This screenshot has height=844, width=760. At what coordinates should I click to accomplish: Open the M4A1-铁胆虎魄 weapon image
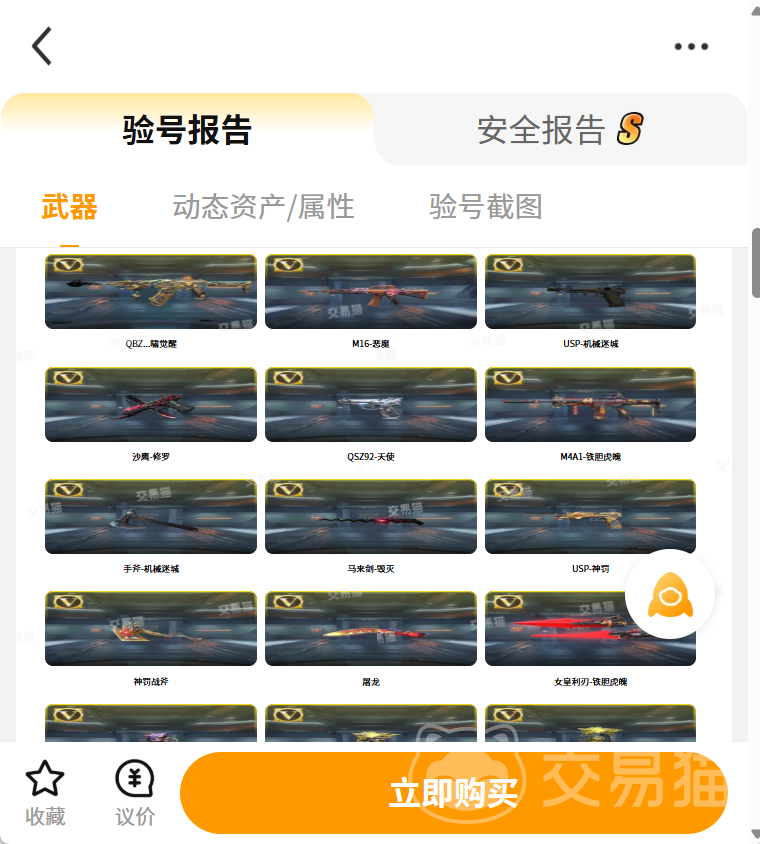tap(590, 405)
